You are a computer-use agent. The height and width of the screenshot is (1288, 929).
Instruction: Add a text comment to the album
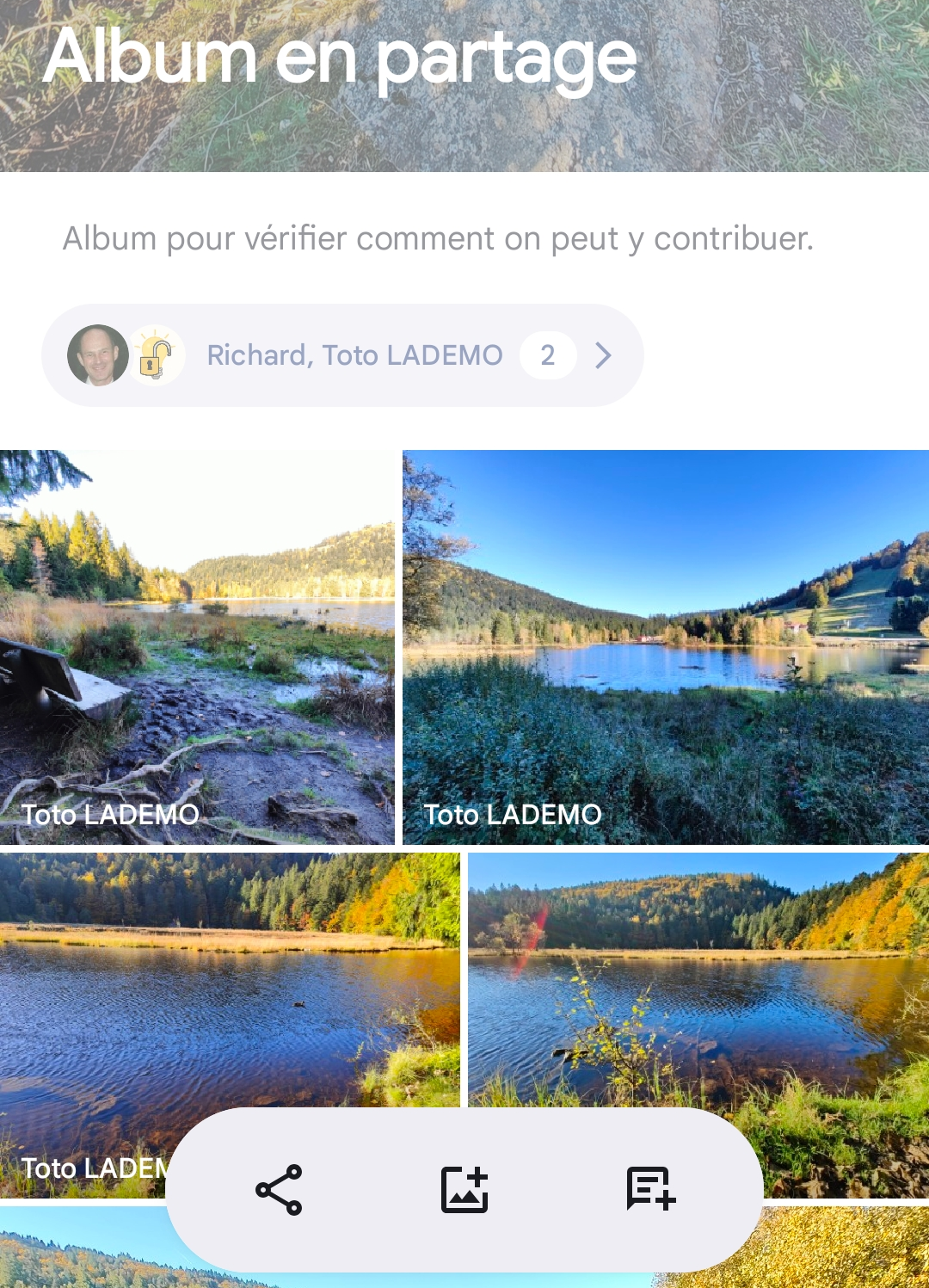click(x=650, y=1190)
